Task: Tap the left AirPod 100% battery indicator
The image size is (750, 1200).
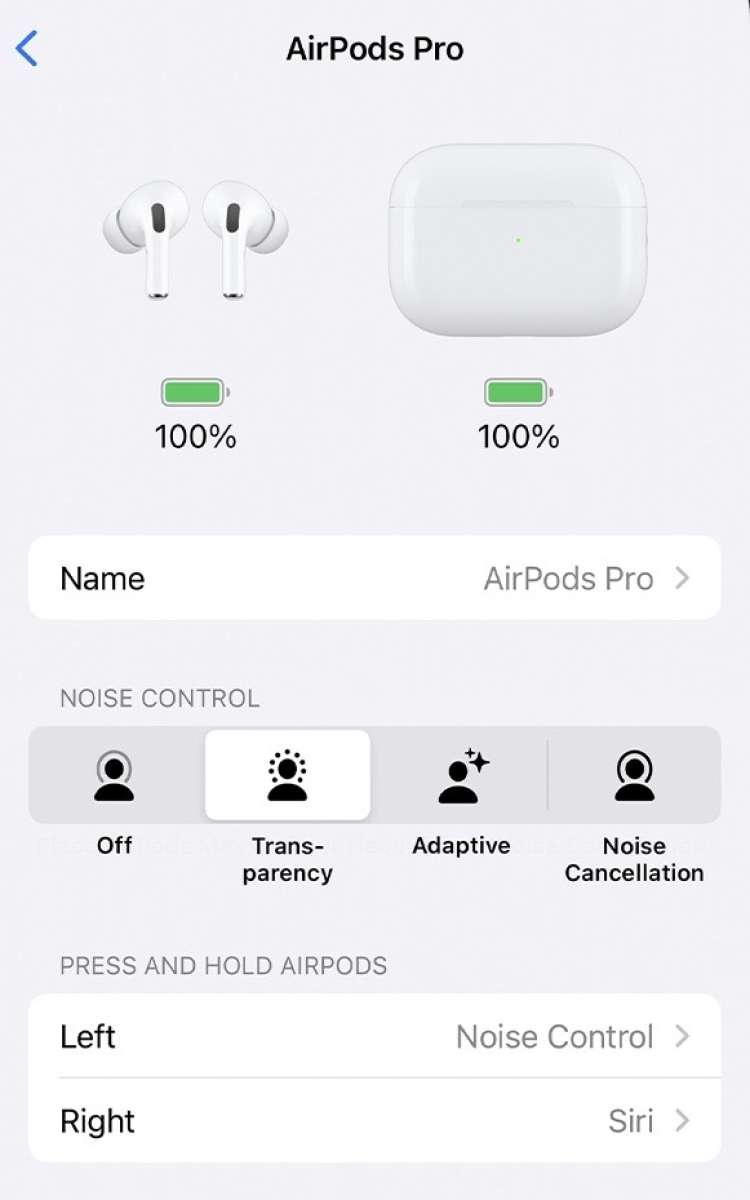Action: coord(194,436)
